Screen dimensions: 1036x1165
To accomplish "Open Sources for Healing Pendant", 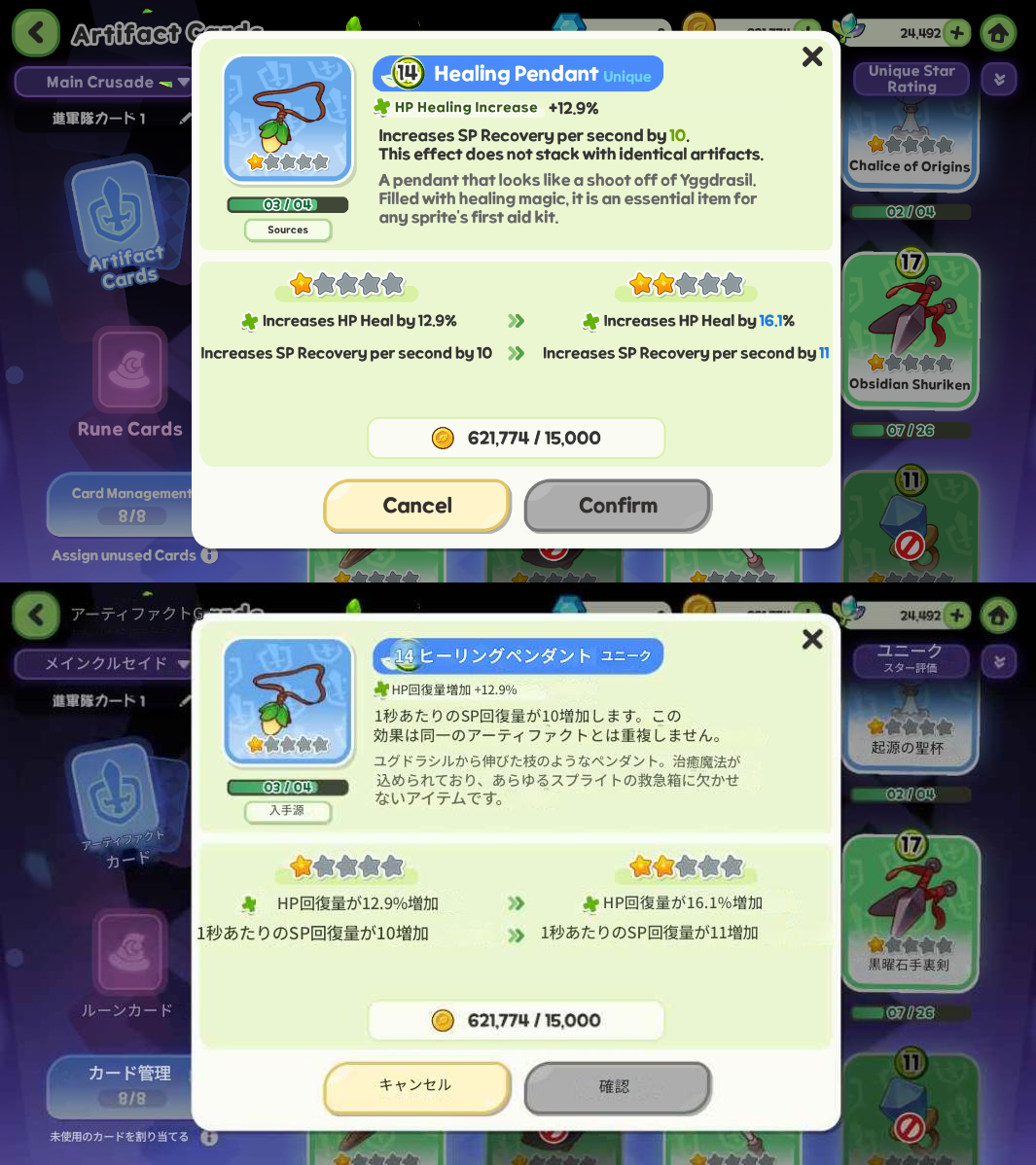I will point(288,229).
